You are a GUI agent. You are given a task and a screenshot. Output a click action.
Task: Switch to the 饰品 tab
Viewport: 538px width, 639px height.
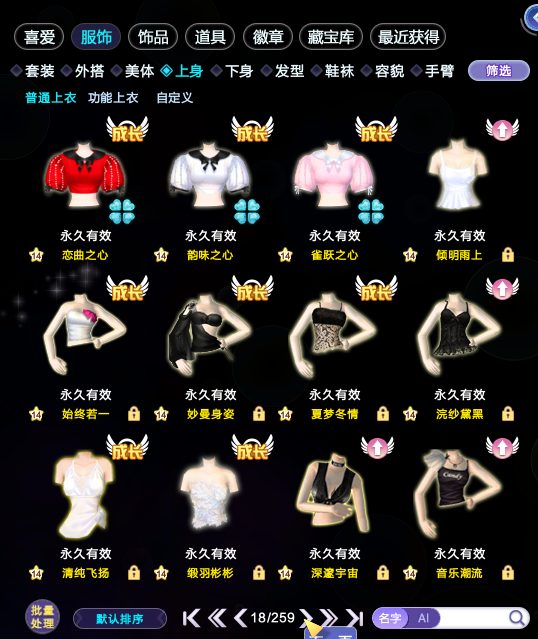(x=153, y=37)
